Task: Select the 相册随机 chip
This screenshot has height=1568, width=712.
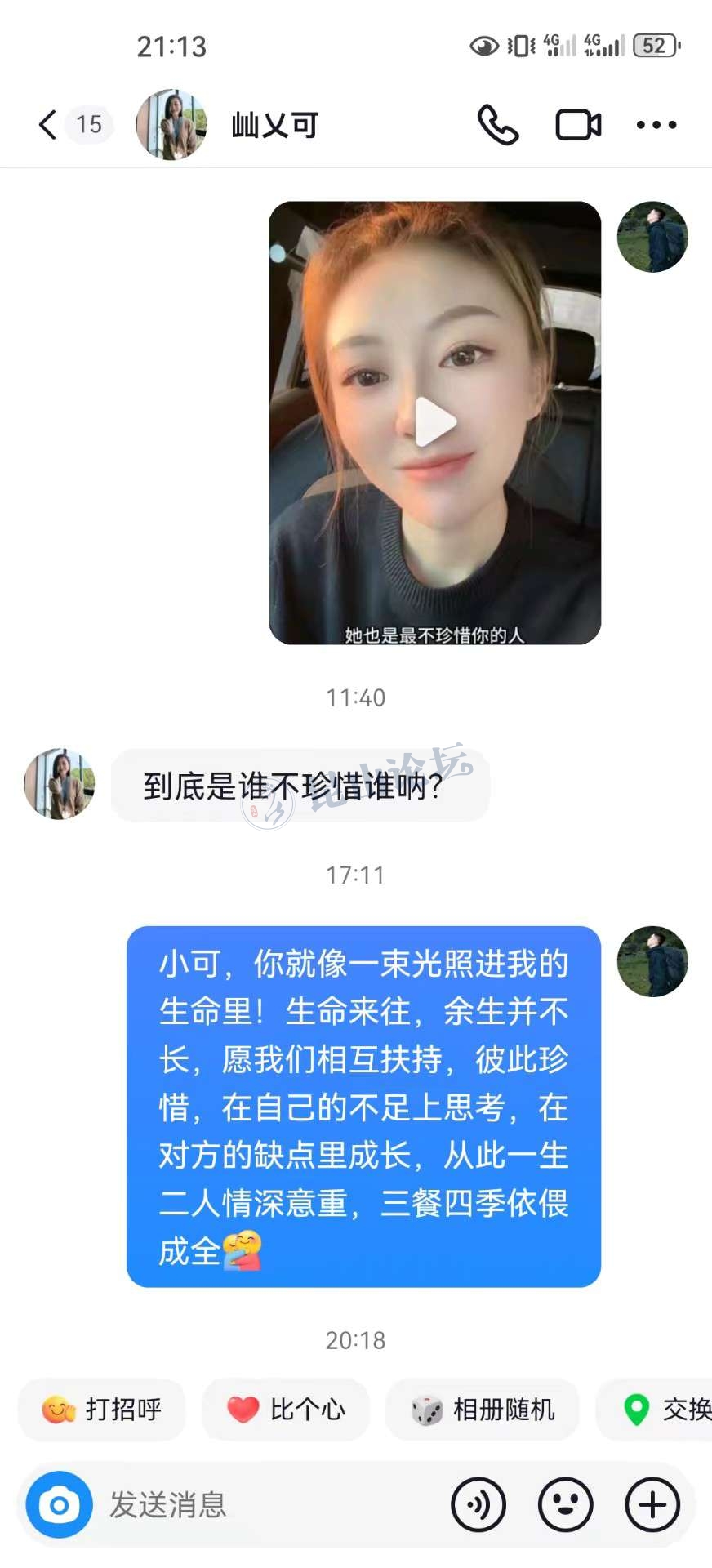Action: click(x=483, y=1409)
